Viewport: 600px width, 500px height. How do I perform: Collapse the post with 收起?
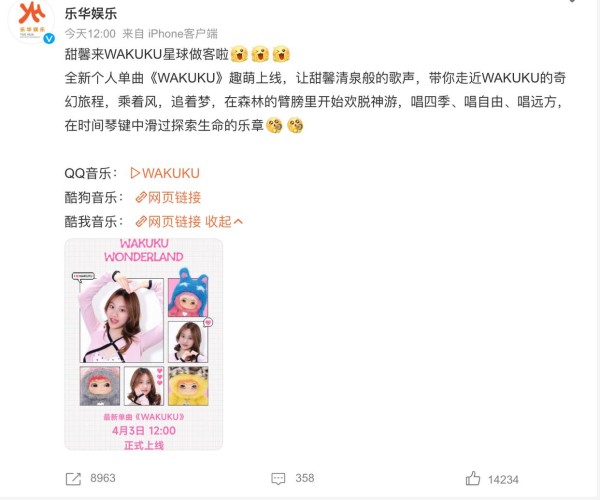click(224, 221)
